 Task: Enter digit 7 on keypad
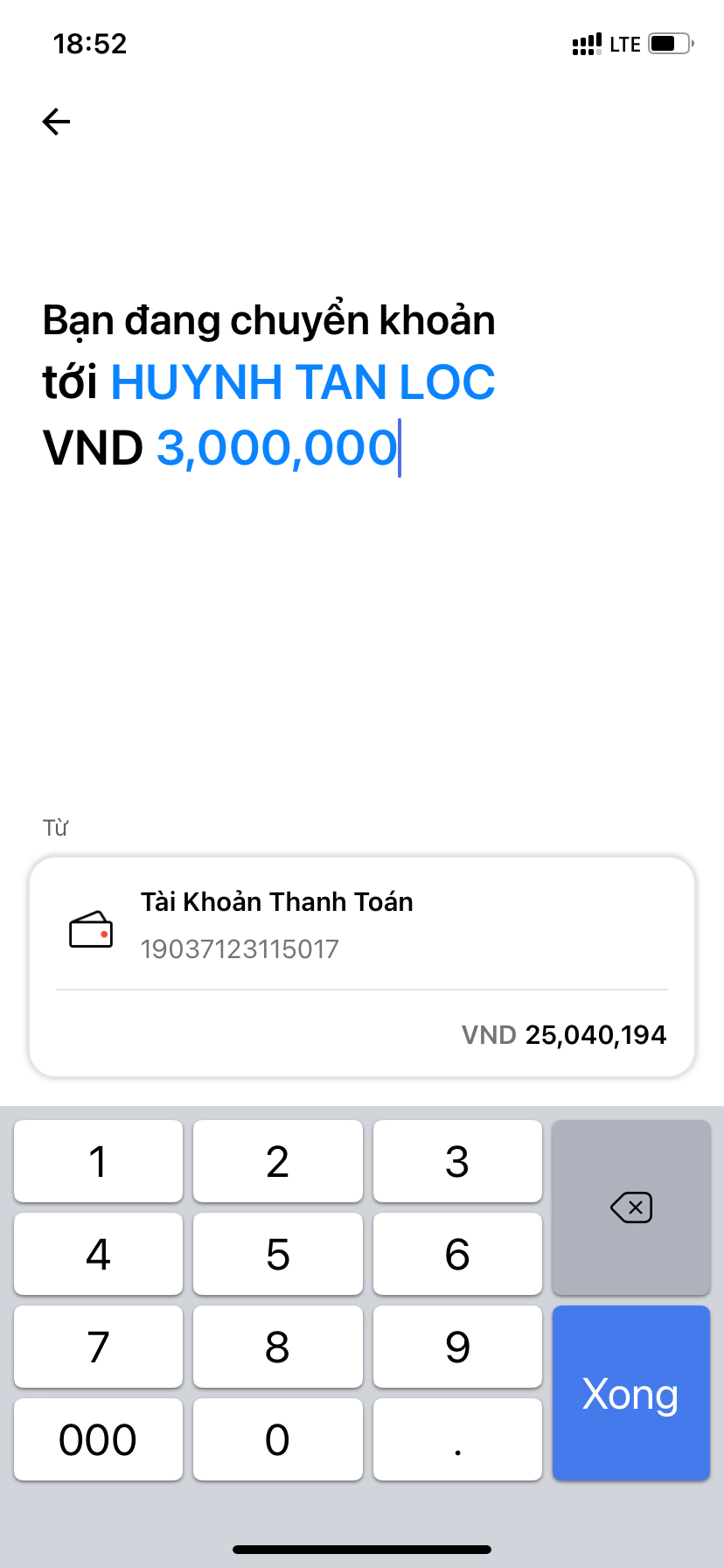98,1347
